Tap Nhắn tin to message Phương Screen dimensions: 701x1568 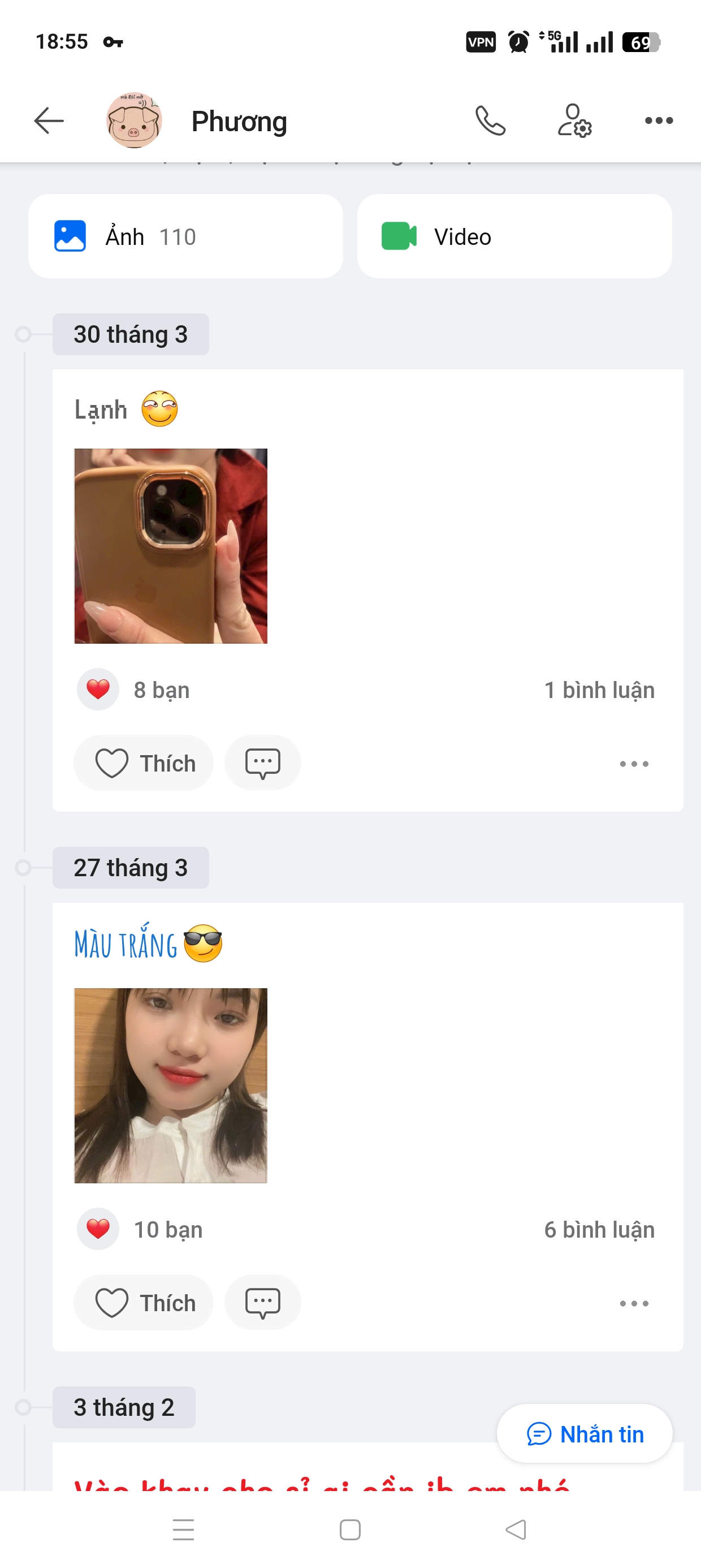(585, 1434)
